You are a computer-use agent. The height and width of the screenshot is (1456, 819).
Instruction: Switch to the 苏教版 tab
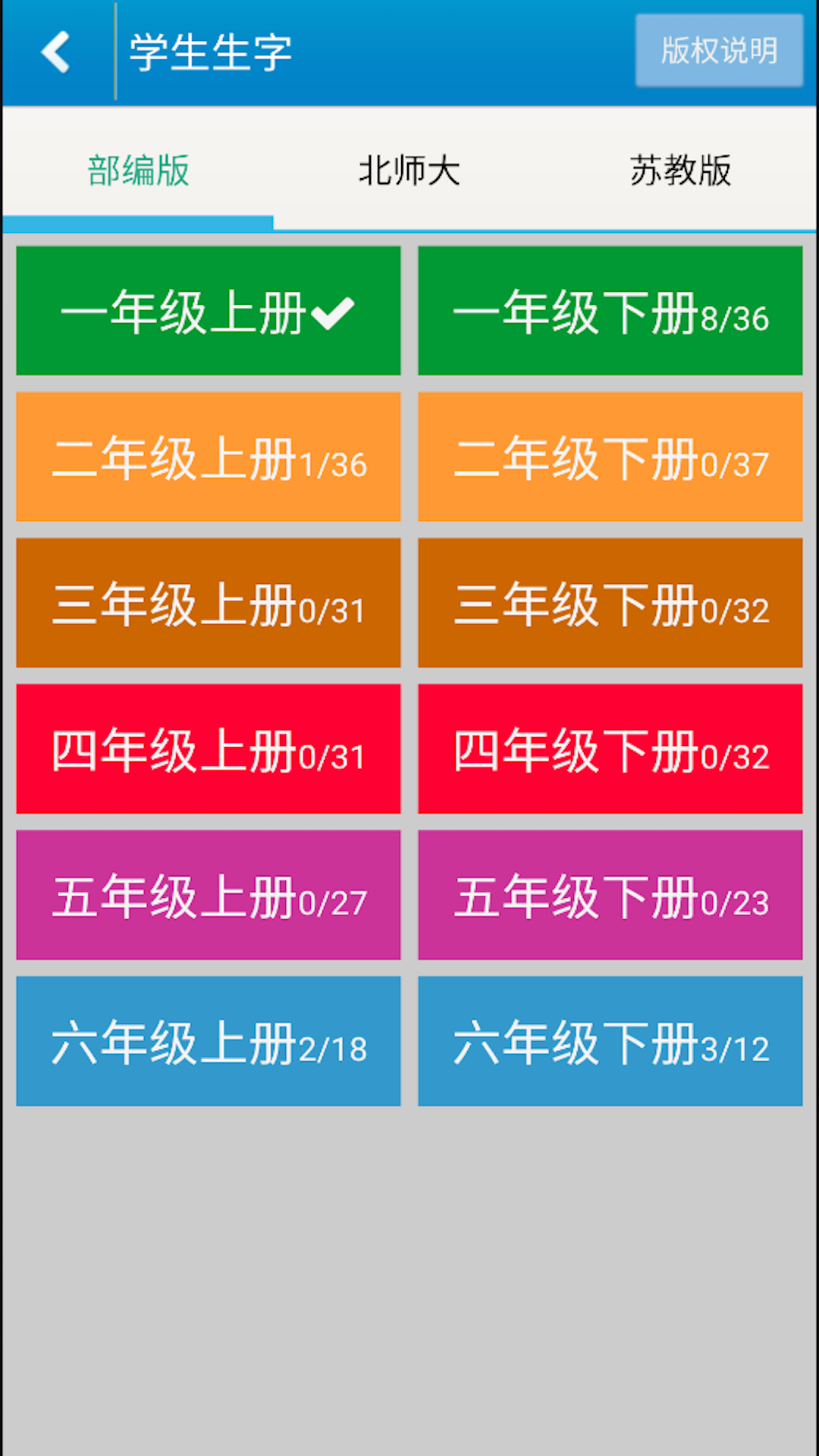pyautogui.click(x=680, y=171)
